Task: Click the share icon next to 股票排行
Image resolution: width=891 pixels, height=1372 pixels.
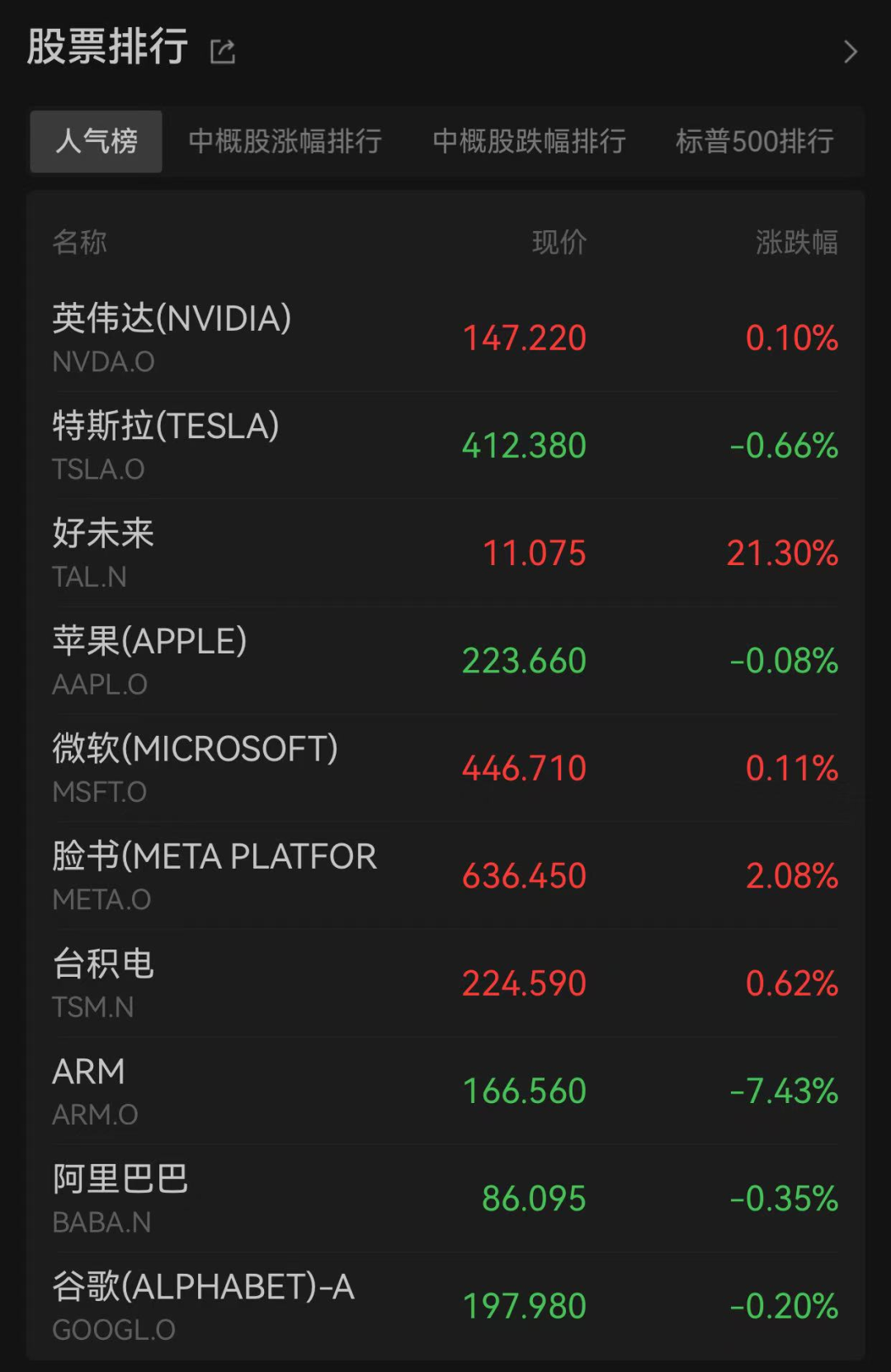Action: (221, 51)
